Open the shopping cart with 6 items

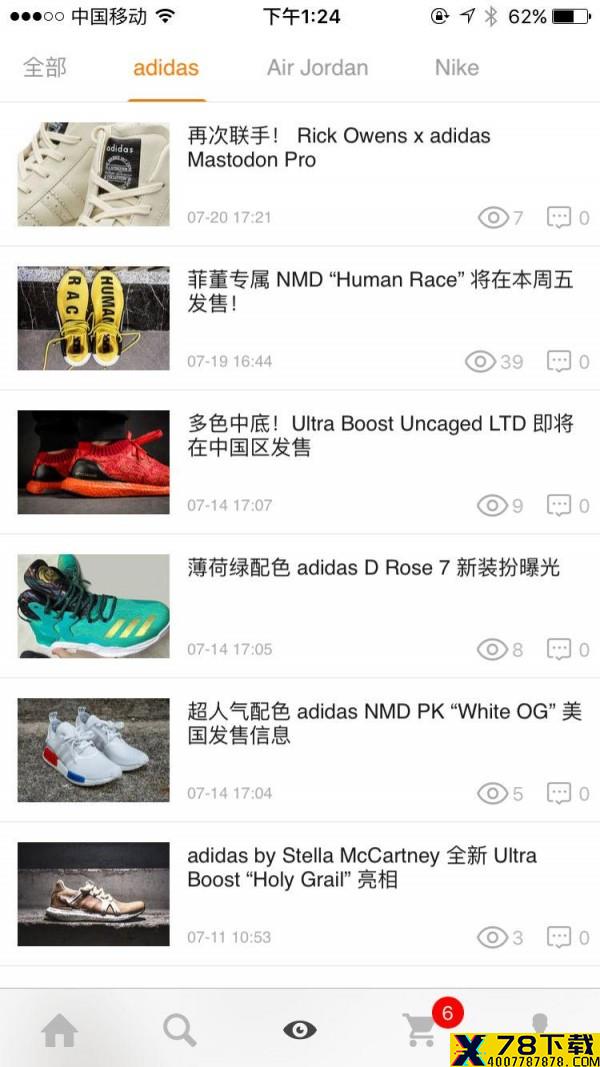[x=420, y=1030]
